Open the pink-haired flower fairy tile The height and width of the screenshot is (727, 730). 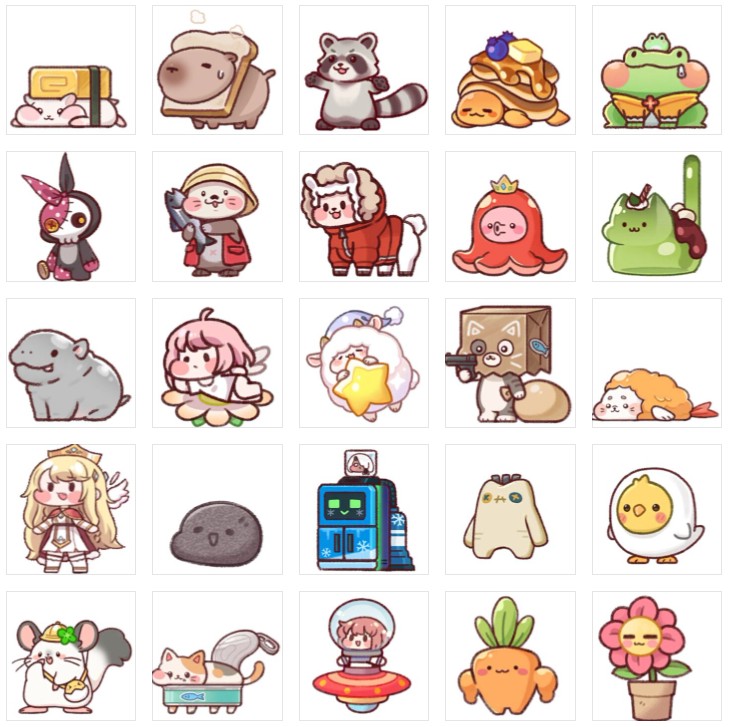click(217, 363)
